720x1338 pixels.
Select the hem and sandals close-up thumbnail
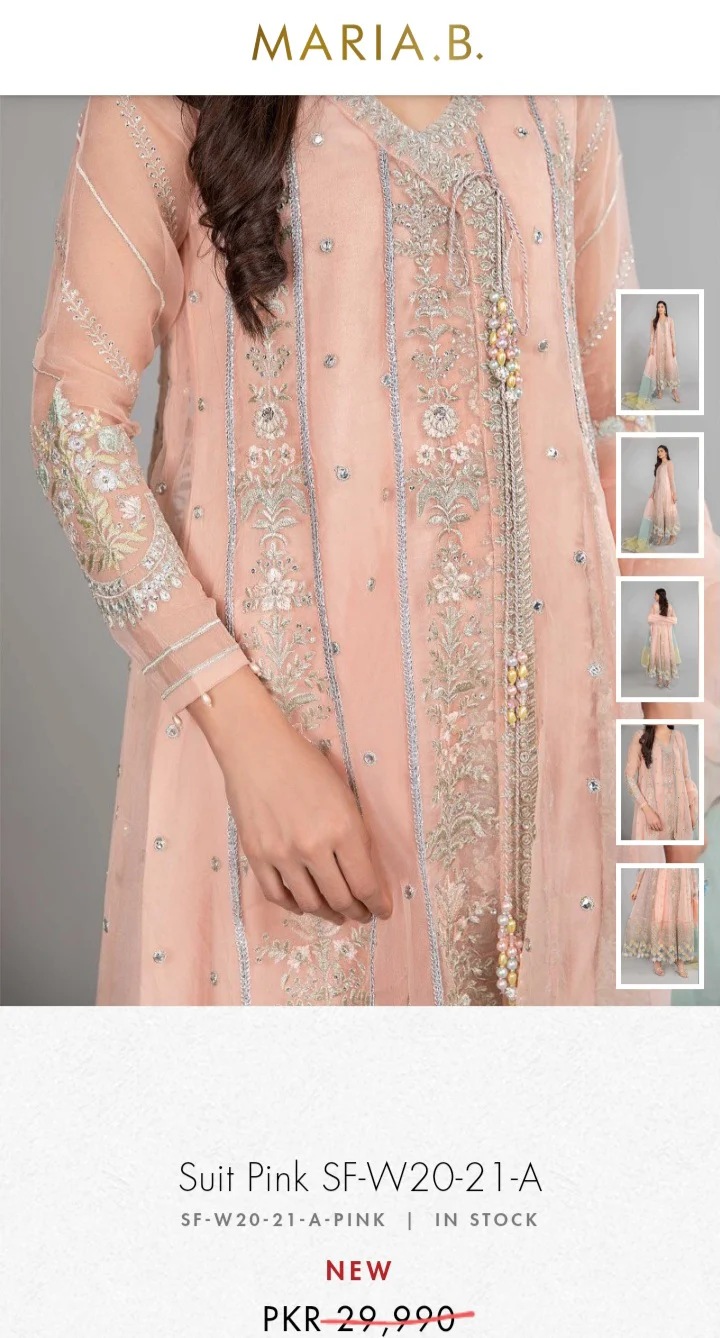pyautogui.click(x=660, y=926)
